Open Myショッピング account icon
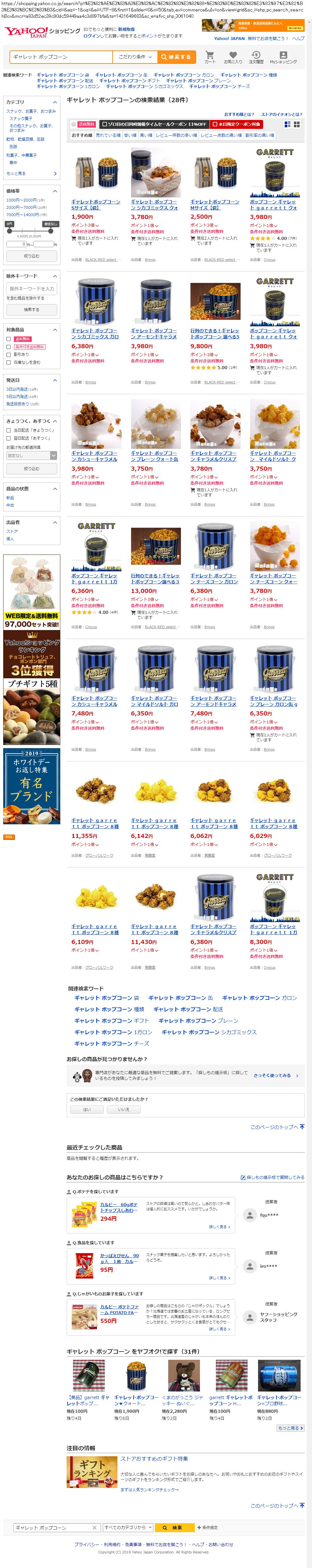Image resolution: width=312 pixels, height=1568 pixels. tap(283, 57)
